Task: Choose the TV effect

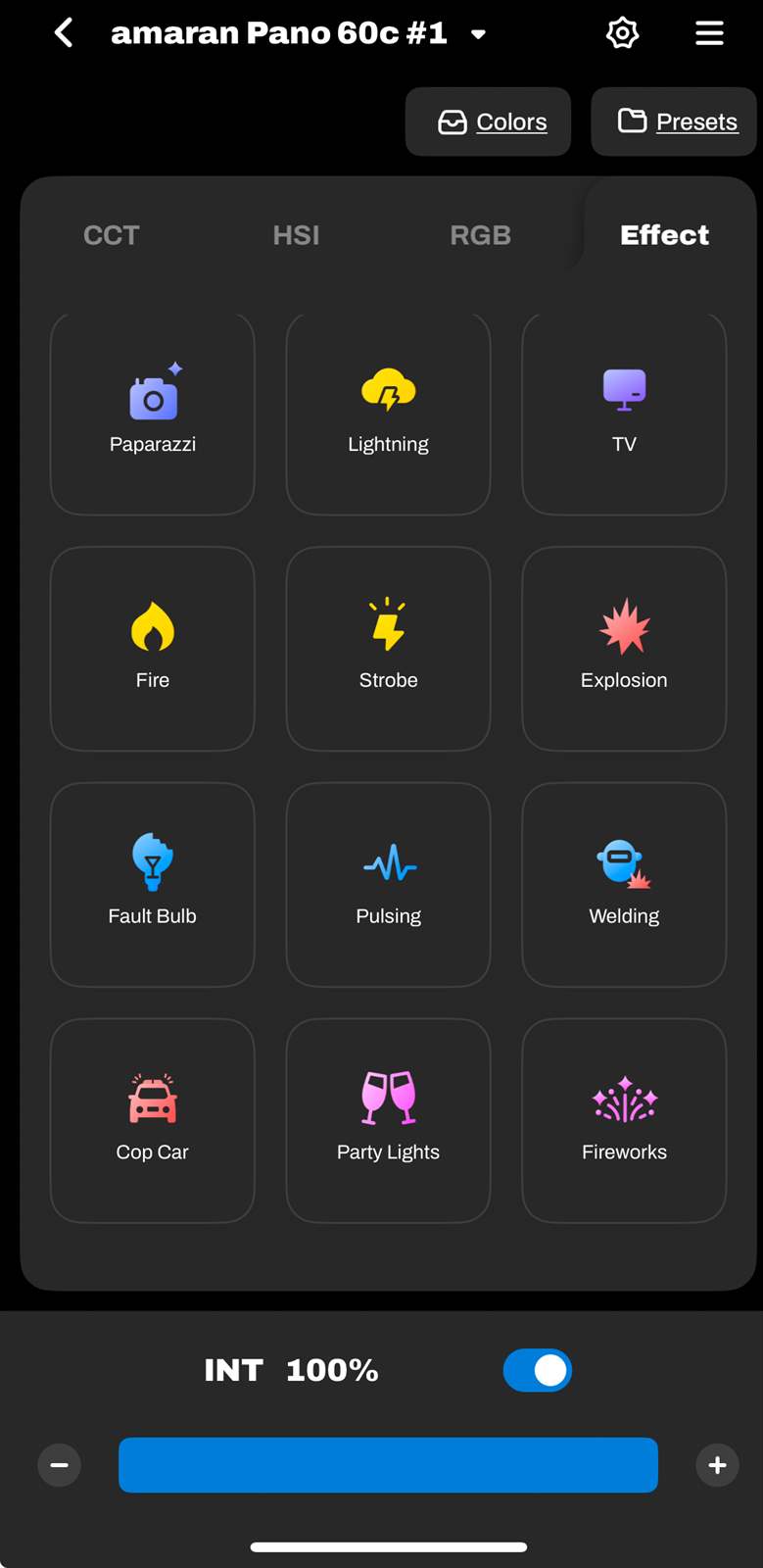Action: [624, 414]
